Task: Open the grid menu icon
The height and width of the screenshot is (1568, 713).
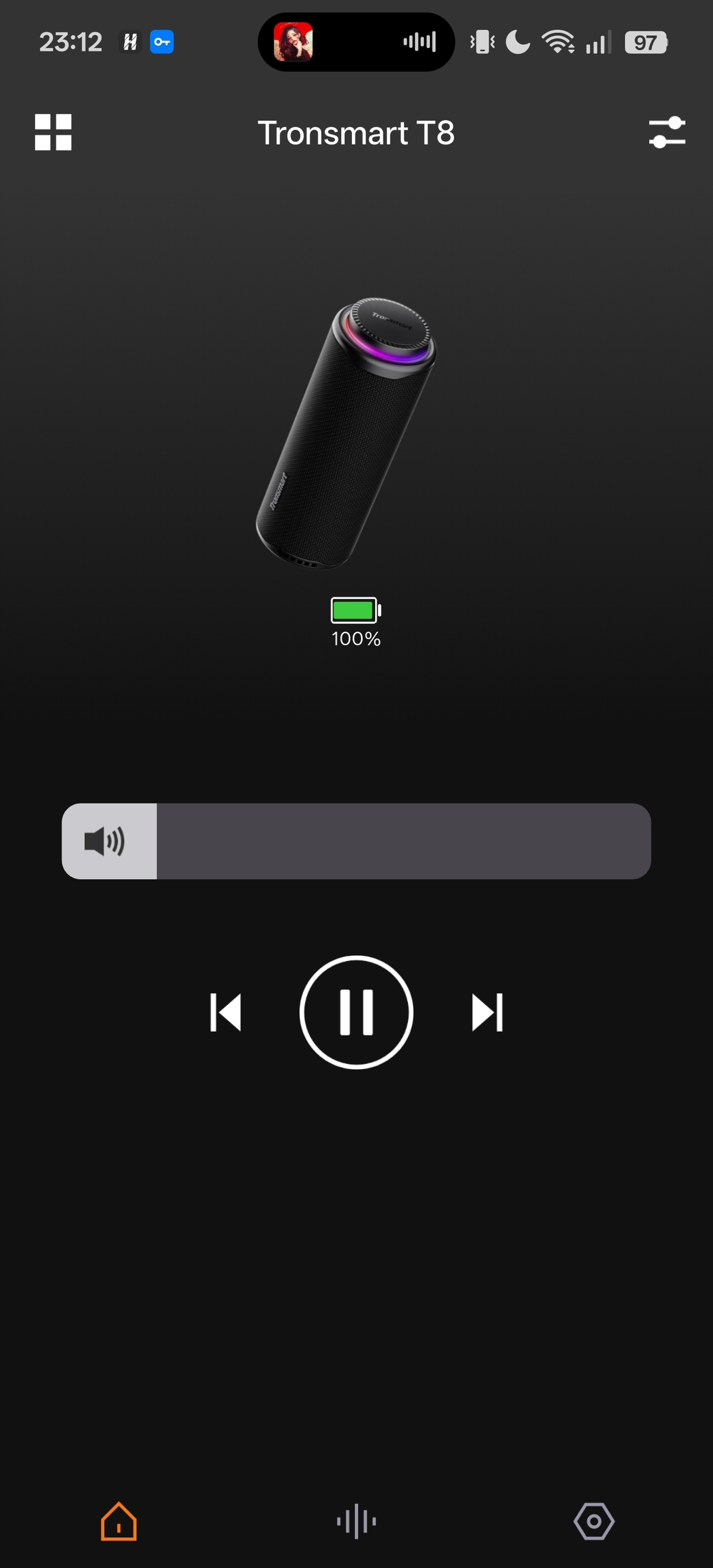Action: click(x=53, y=132)
